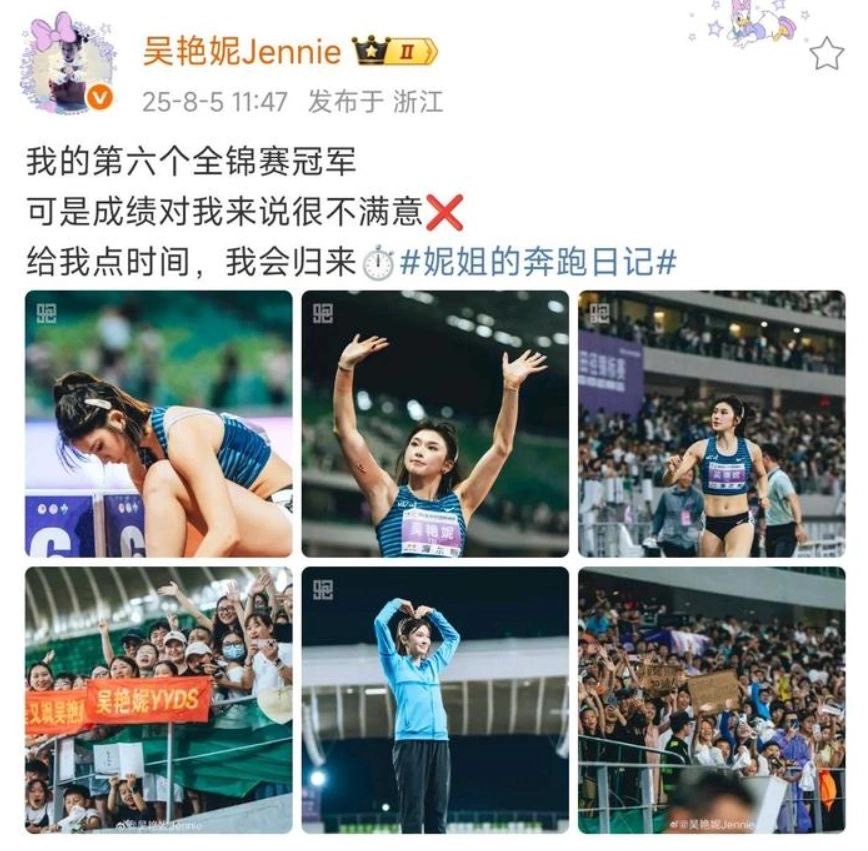Image resolution: width=868 pixels, height=851 pixels.
Task: Tap the username 吴艳妮Jennie
Action: point(240,52)
